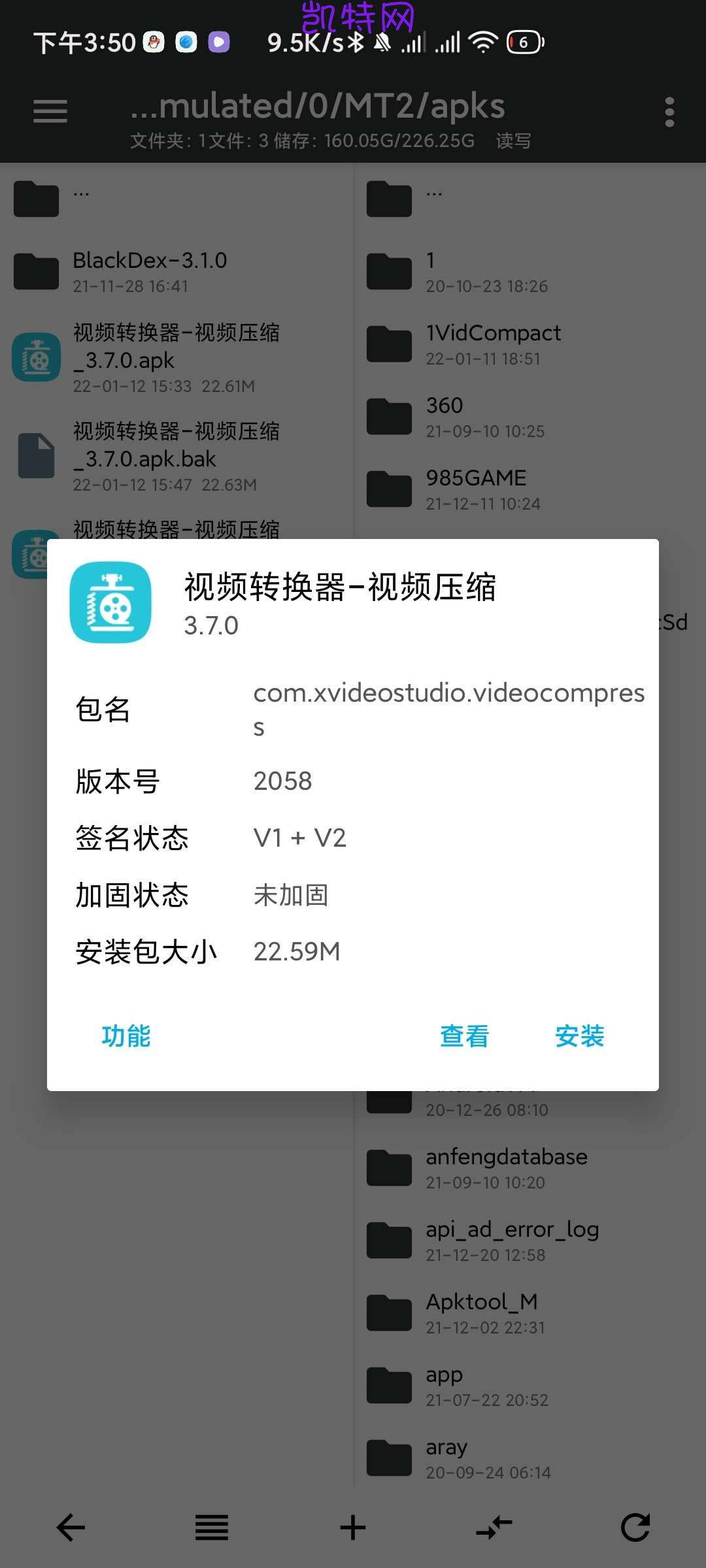Open the aray folder

[x=529, y=1458]
